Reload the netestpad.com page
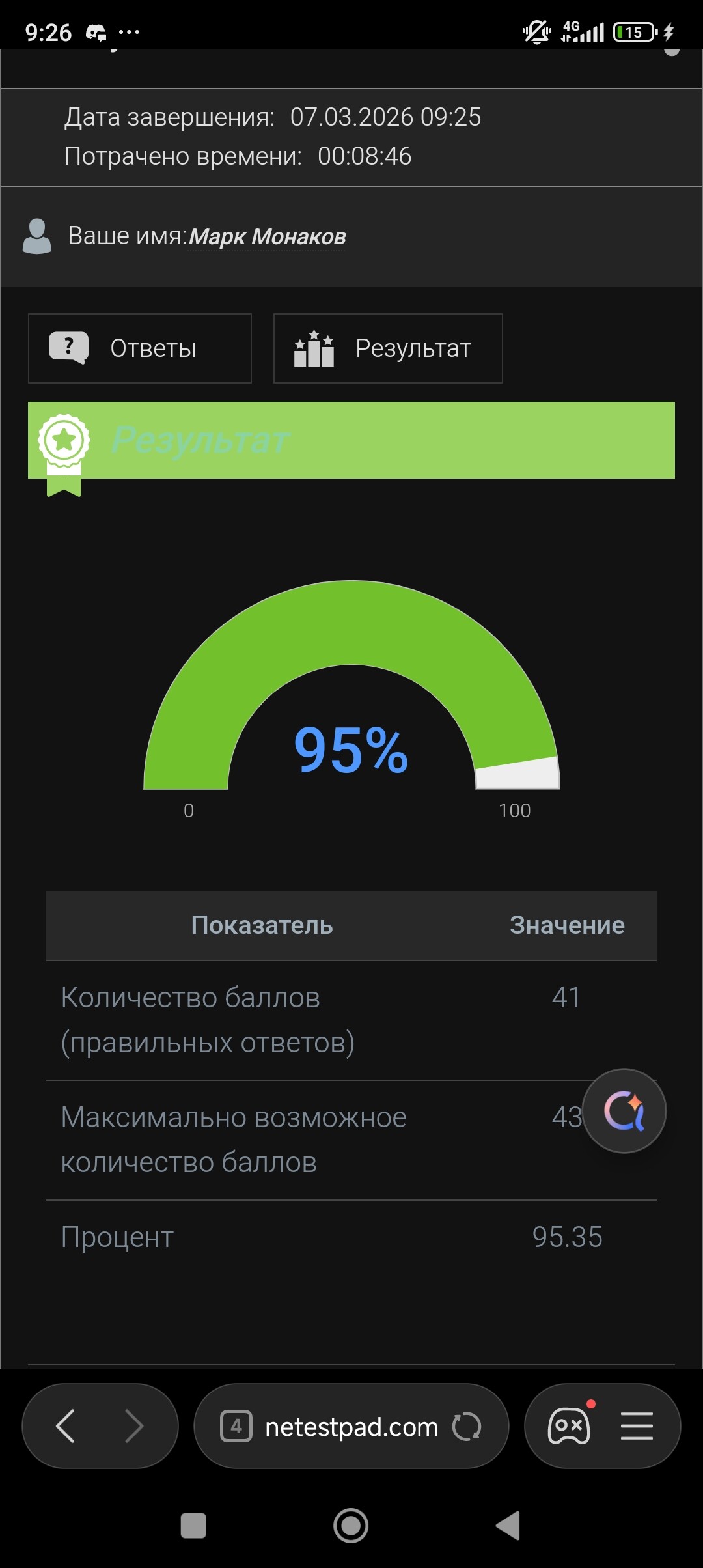This screenshot has width=703, height=1568. pos(467,1426)
